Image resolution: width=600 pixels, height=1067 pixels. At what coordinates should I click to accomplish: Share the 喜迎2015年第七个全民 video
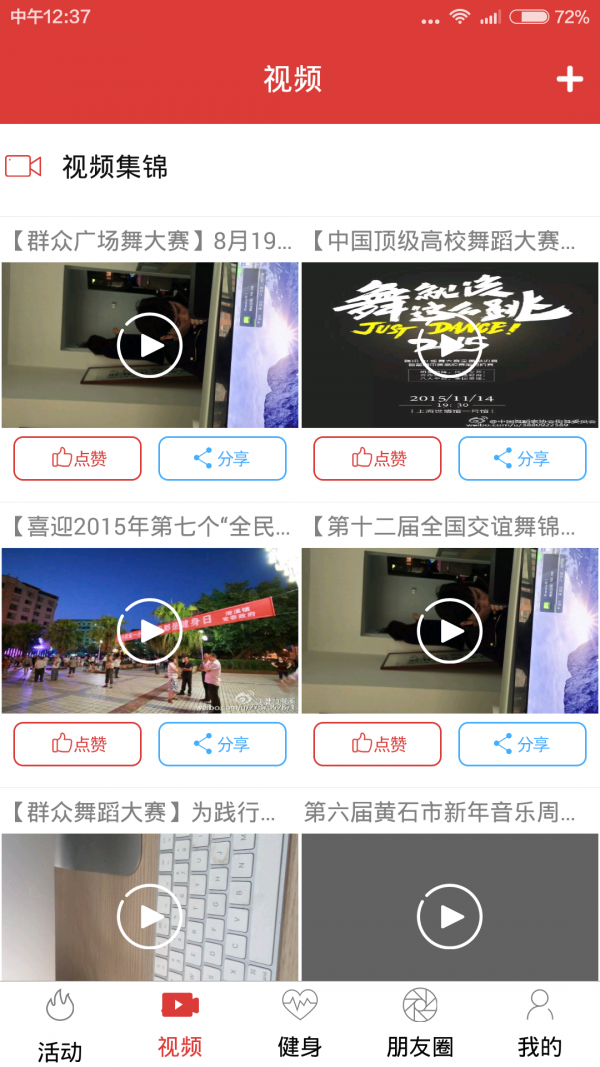[x=222, y=744]
